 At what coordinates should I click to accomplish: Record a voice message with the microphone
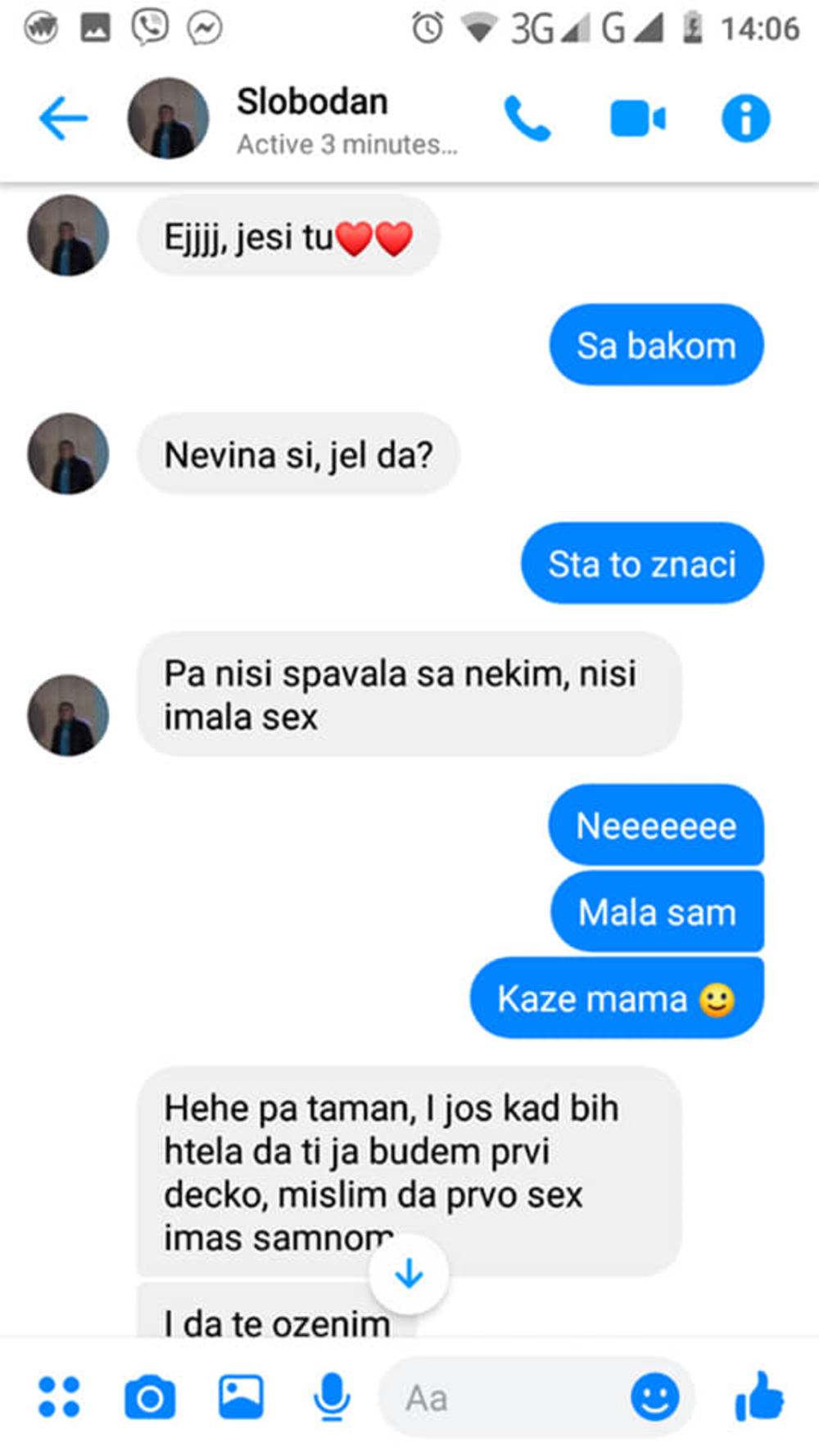332,1397
